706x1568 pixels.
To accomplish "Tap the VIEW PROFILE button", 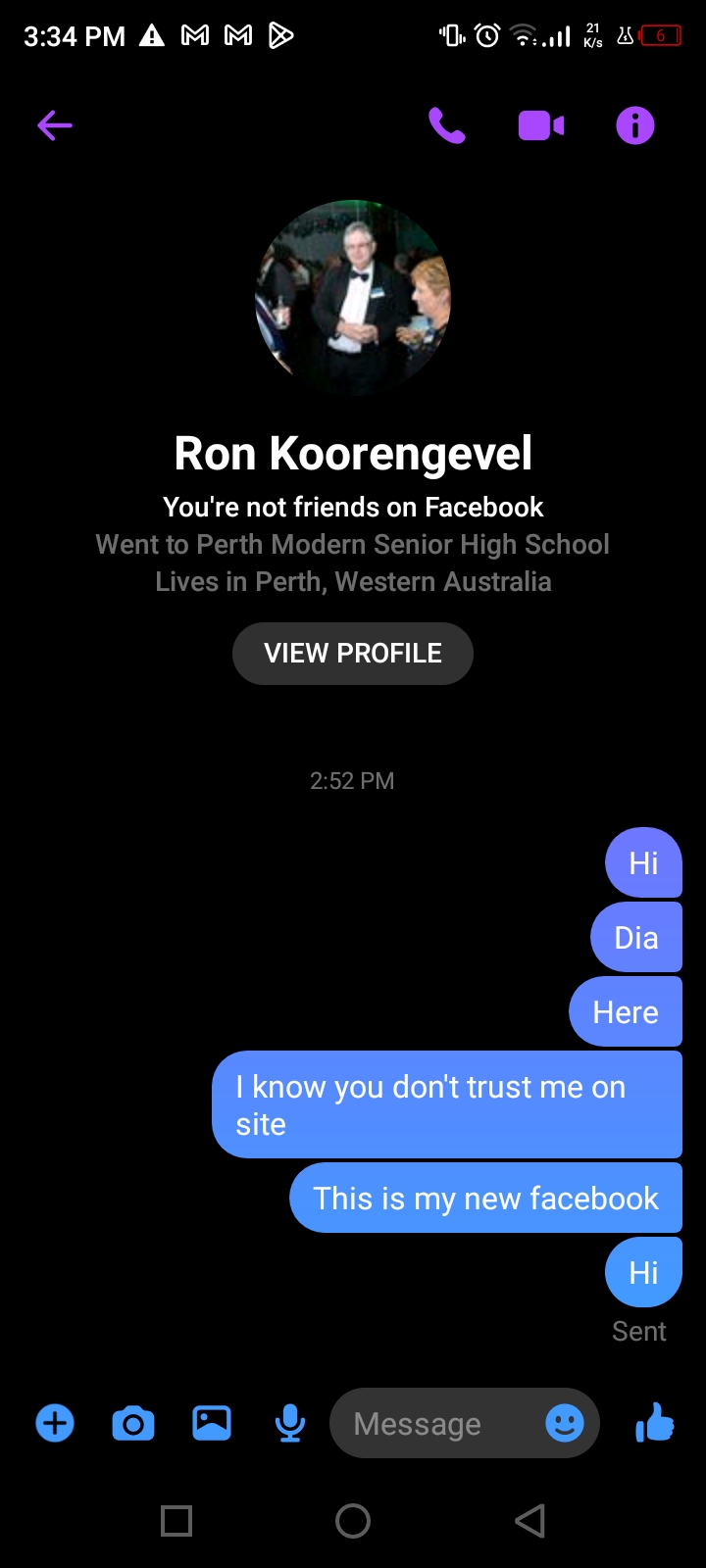I will click(353, 654).
